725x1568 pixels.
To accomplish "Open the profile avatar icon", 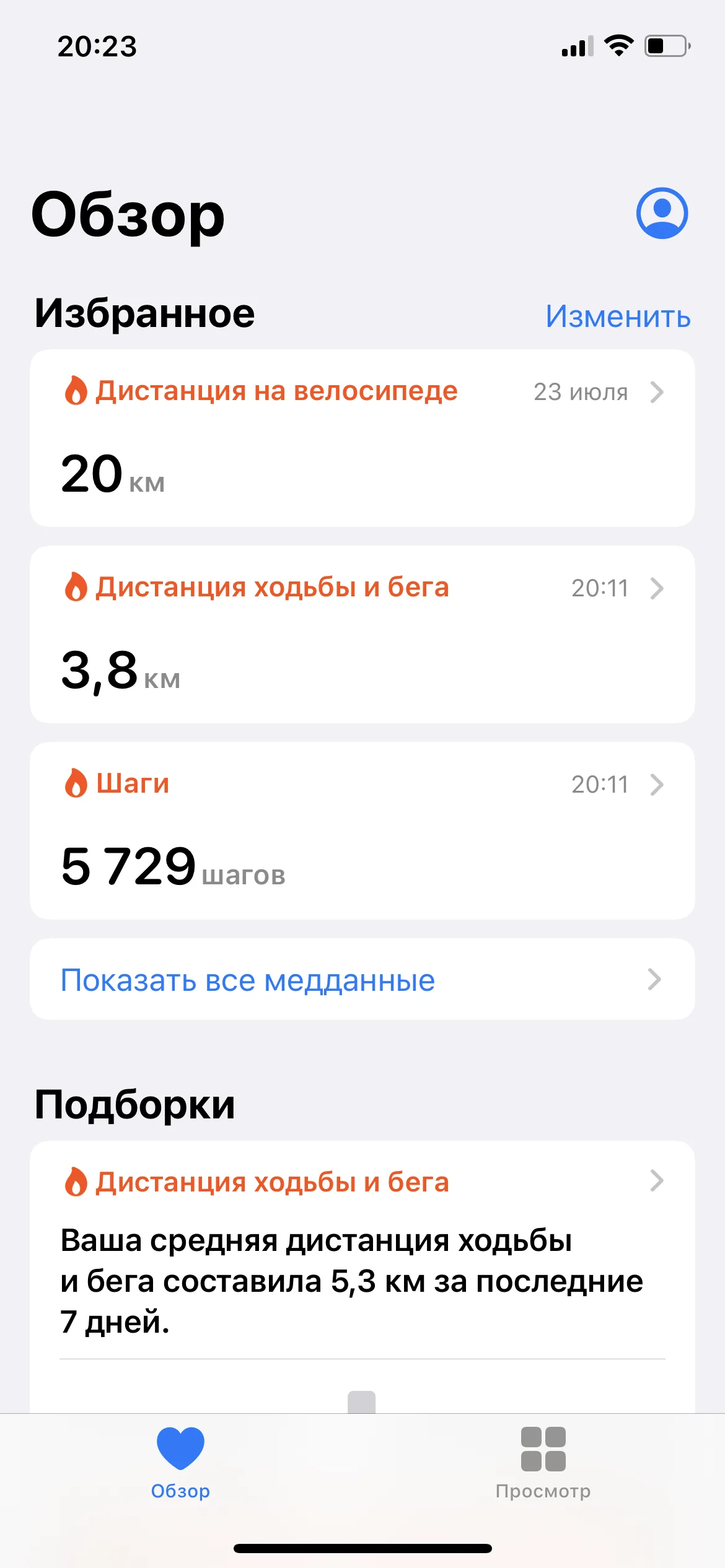I will (x=662, y=213).
